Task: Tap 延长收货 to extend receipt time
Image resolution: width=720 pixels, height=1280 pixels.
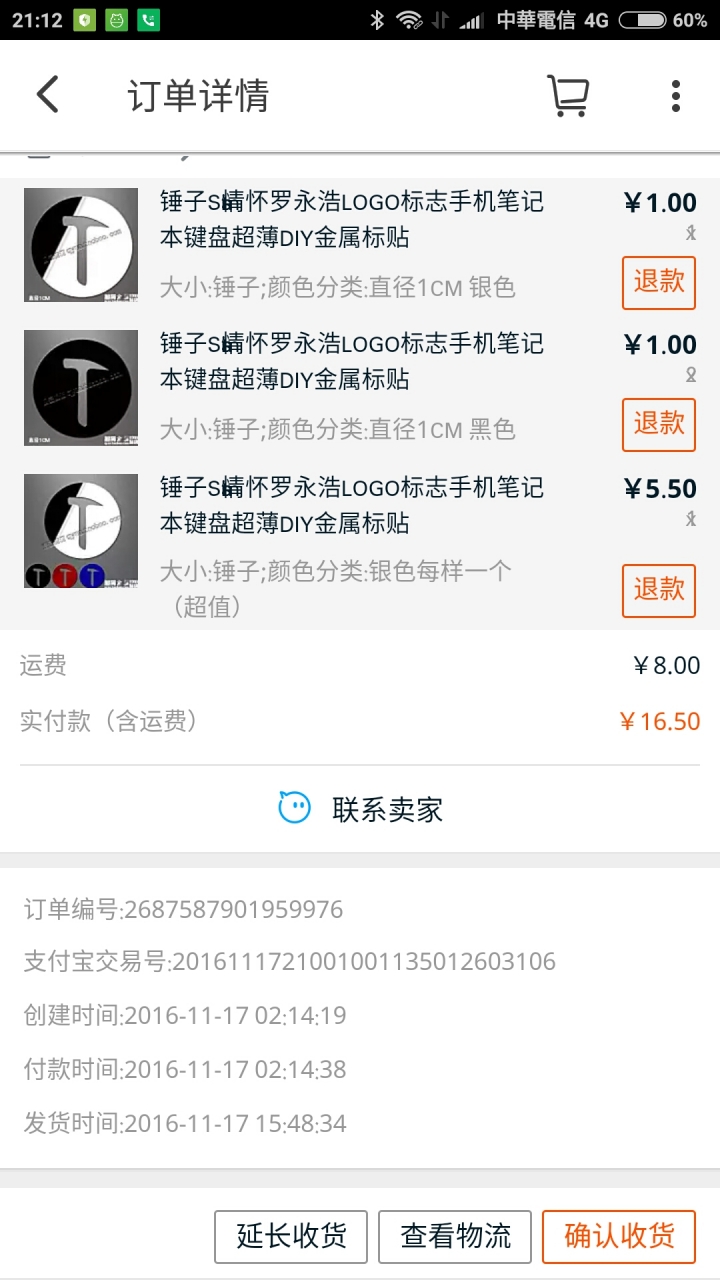Action: pos(291,1236)
